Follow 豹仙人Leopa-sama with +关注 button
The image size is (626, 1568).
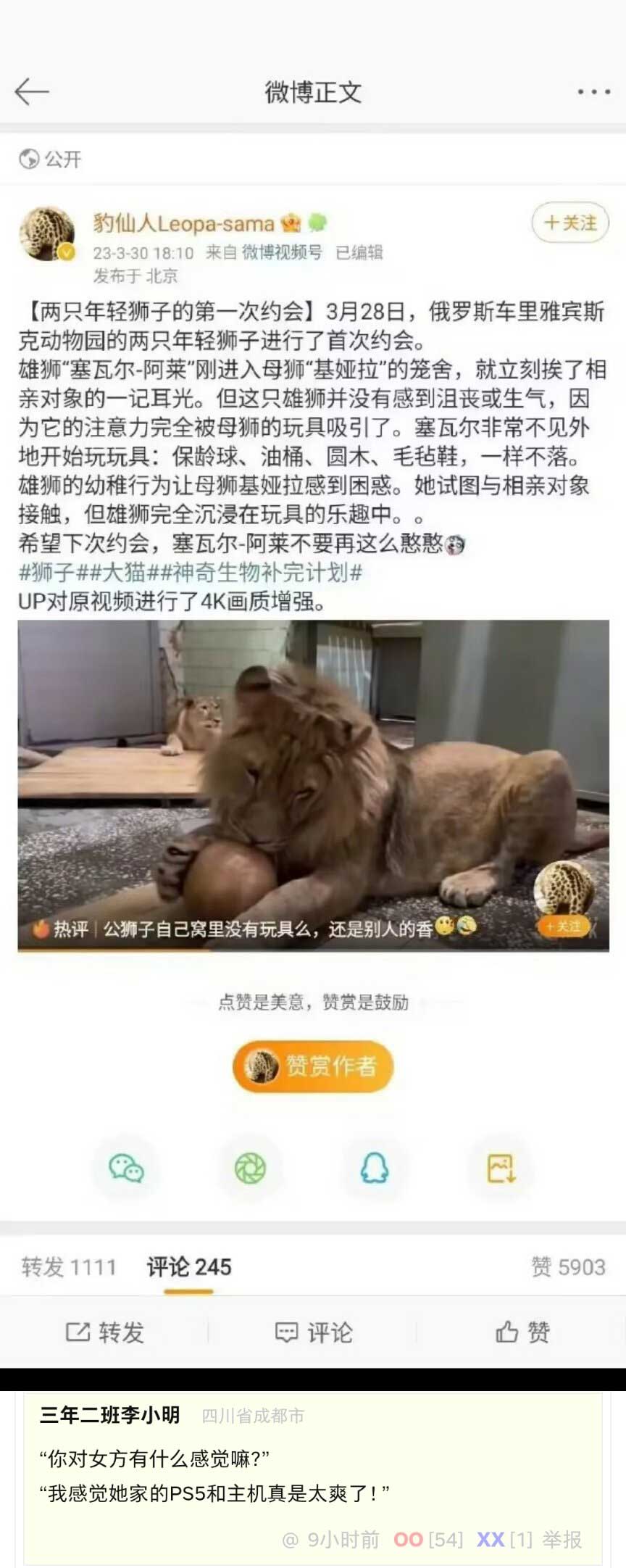570,223
